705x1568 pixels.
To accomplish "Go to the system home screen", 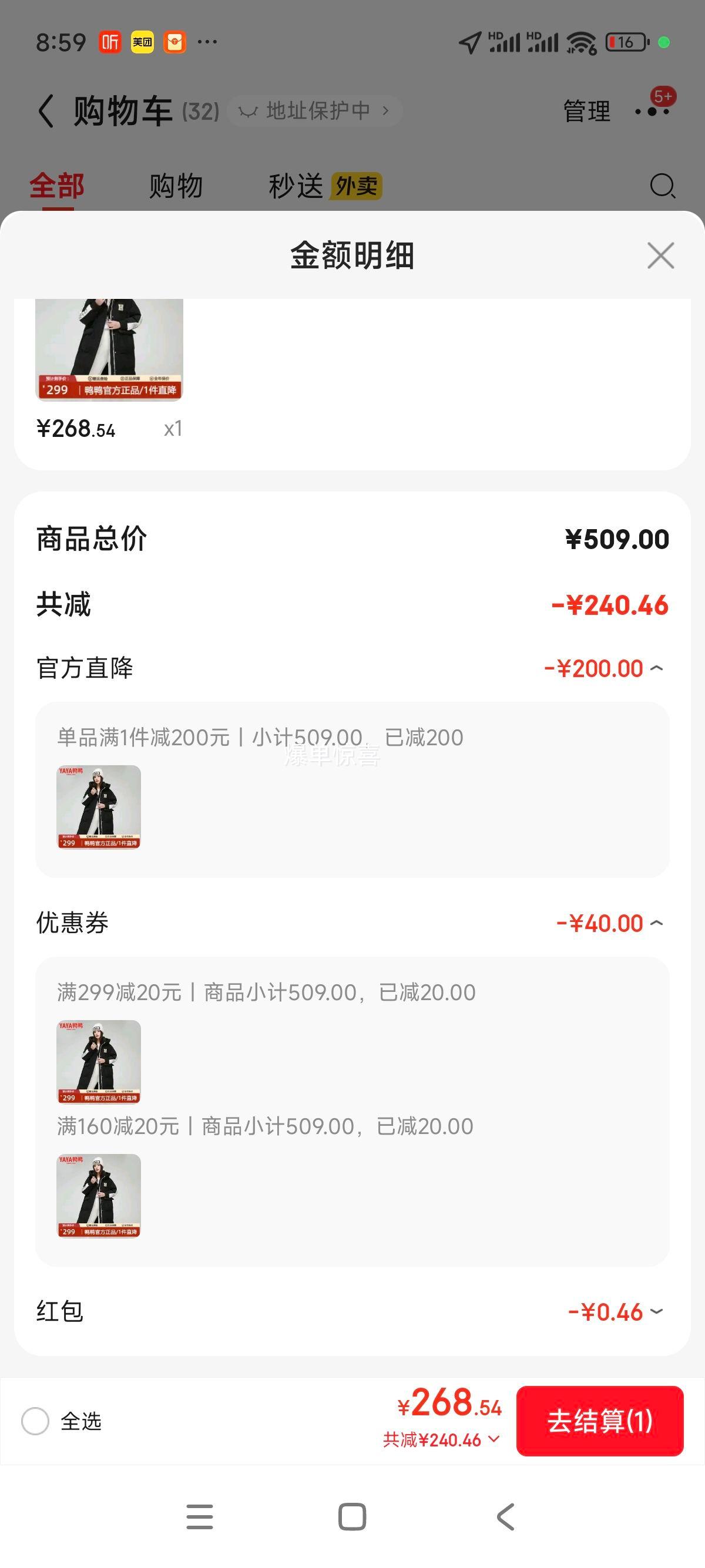I will (x=352, y=1516).
